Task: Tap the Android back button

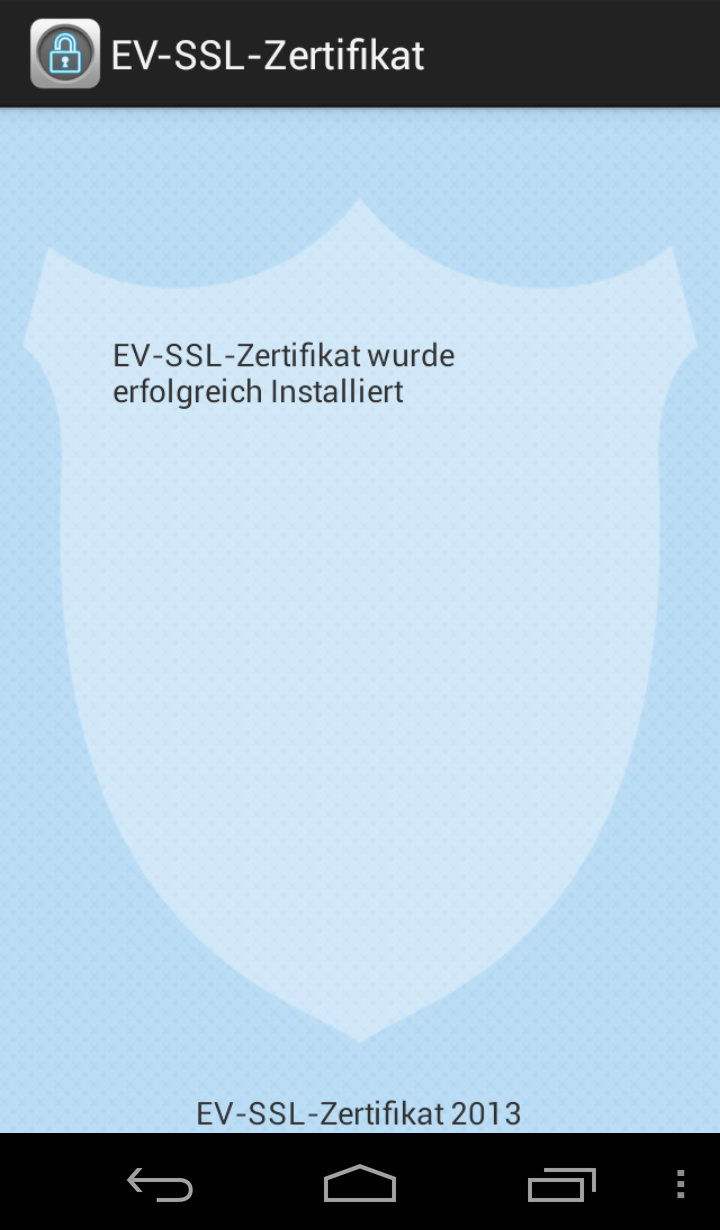Action: pyautogui.click(x=160, y=1184)
